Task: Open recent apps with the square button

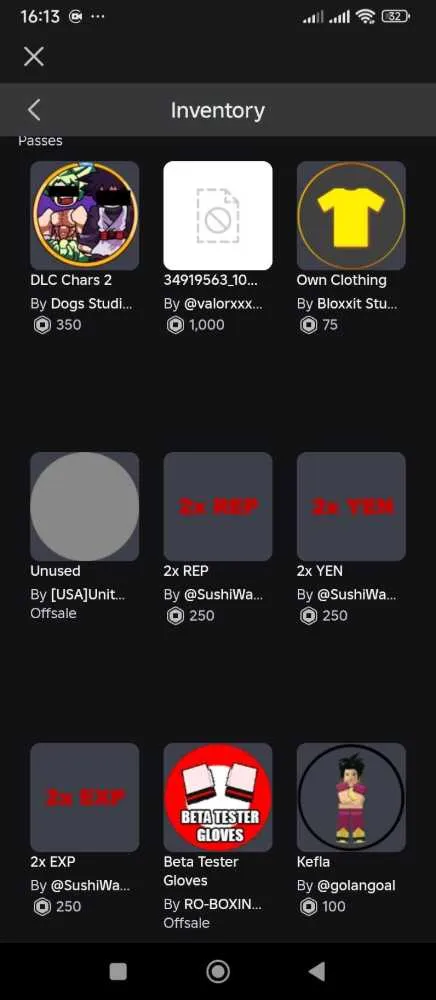Action: 118,971
